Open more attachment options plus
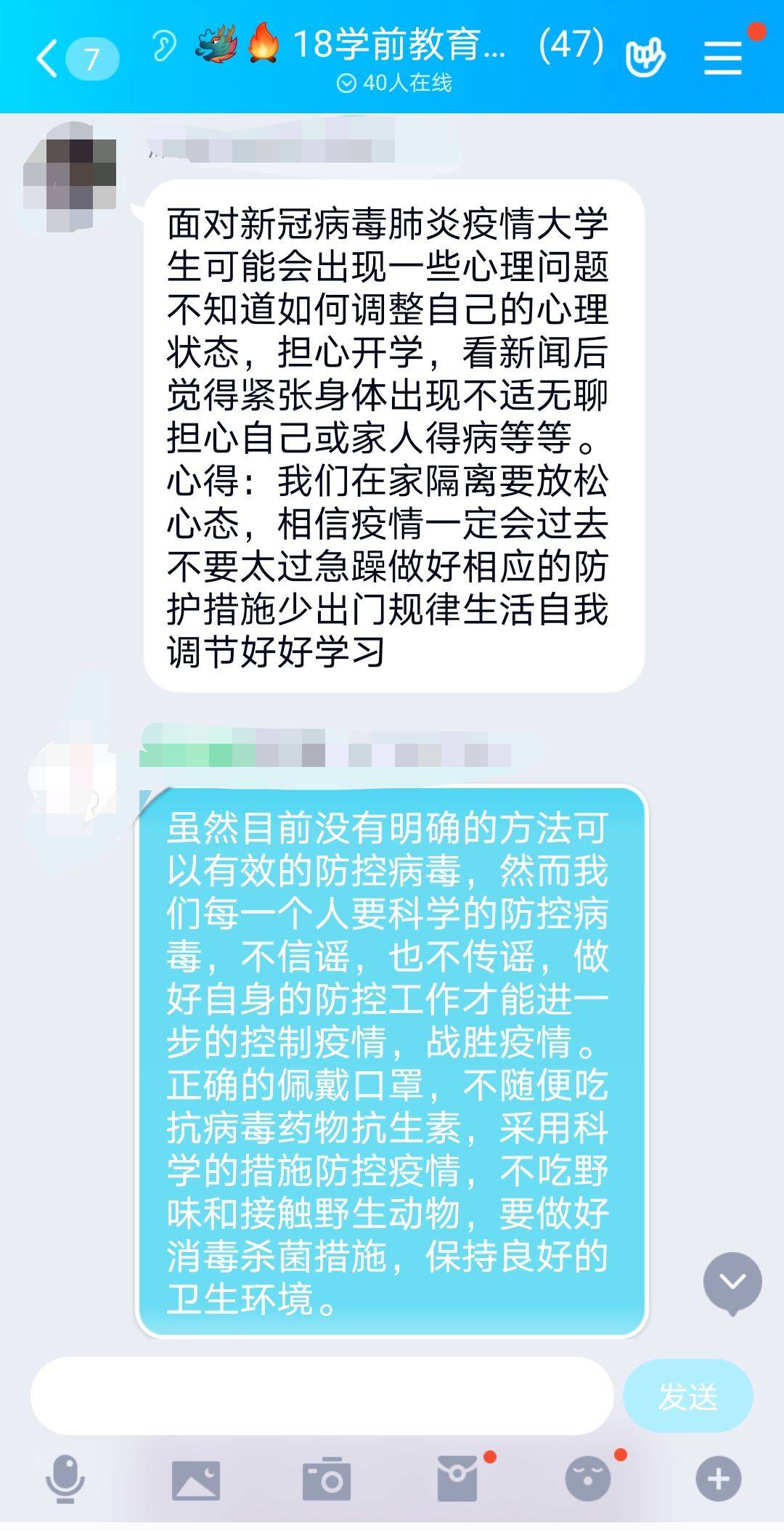This screenshot has width=784, height=1531. (x=718, y=1479)
